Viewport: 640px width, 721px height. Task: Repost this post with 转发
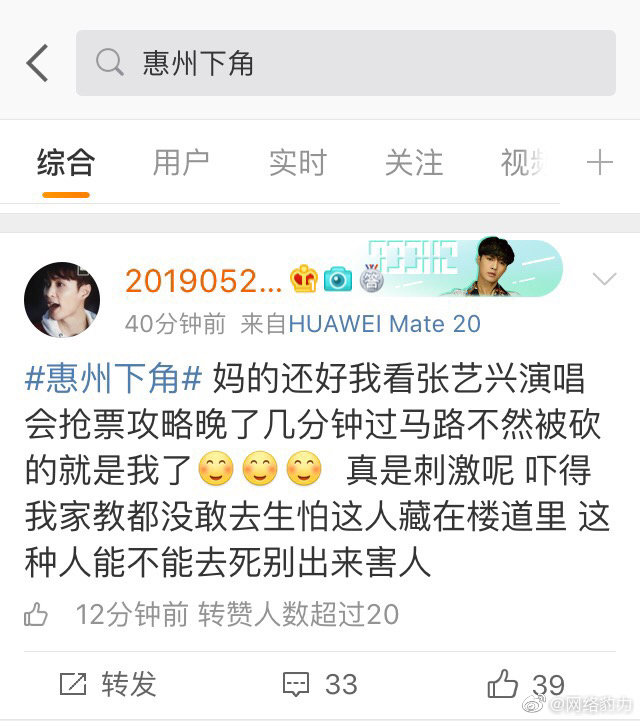pos(108,684)
